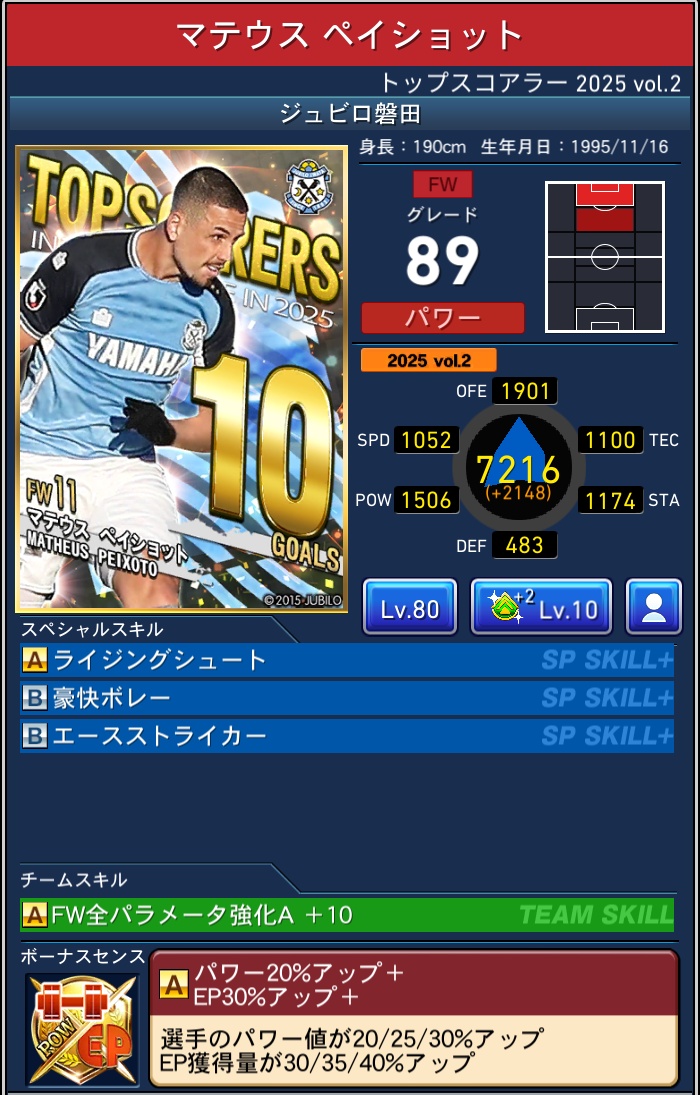This screenshot has width=700, height=1095.
Task: Enlarge the Matheus Peixoto player card image
Action: click(x=181, y=380)
